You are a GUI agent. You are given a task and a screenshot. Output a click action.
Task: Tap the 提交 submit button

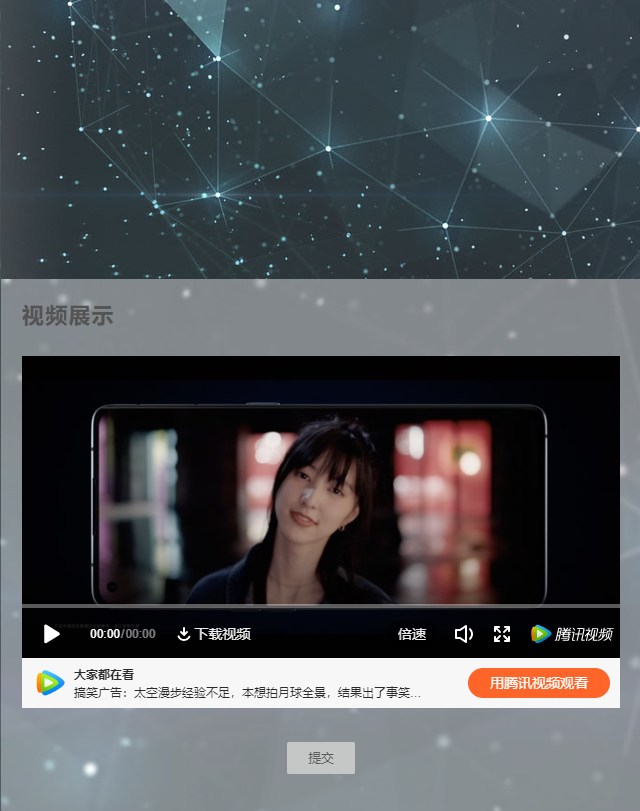point(320,758)
